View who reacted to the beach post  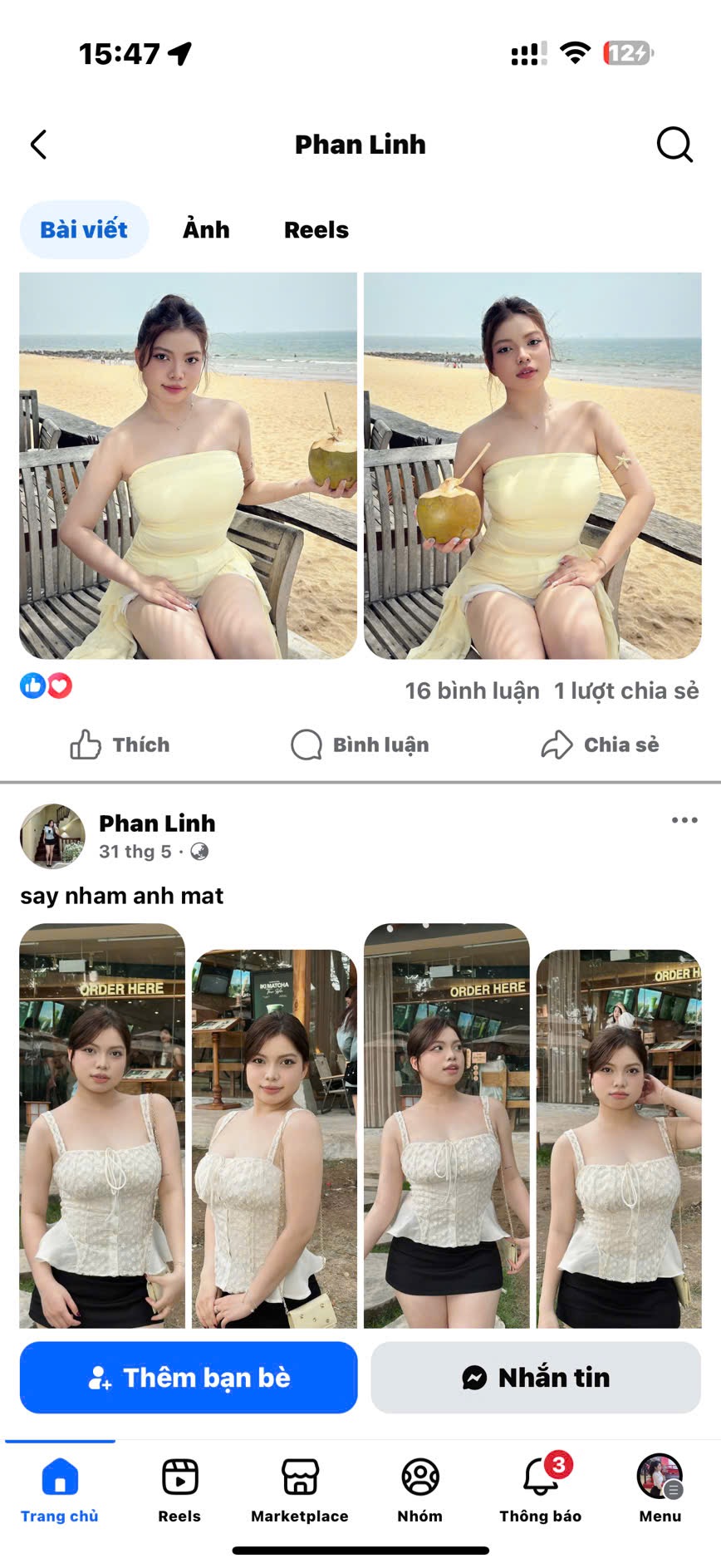[47, 686]
